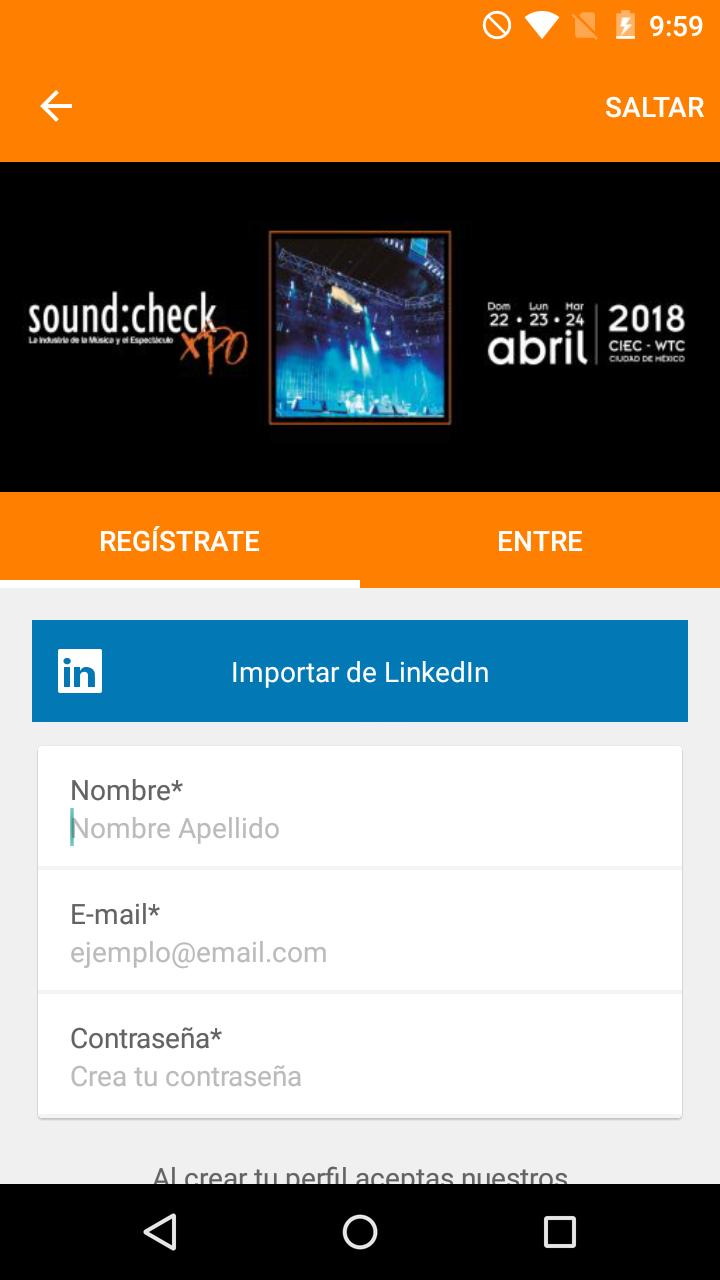Viewport: 720px width, 1280px height.
Task: Tap the stage photo in the banner
Action: [360, 327]
